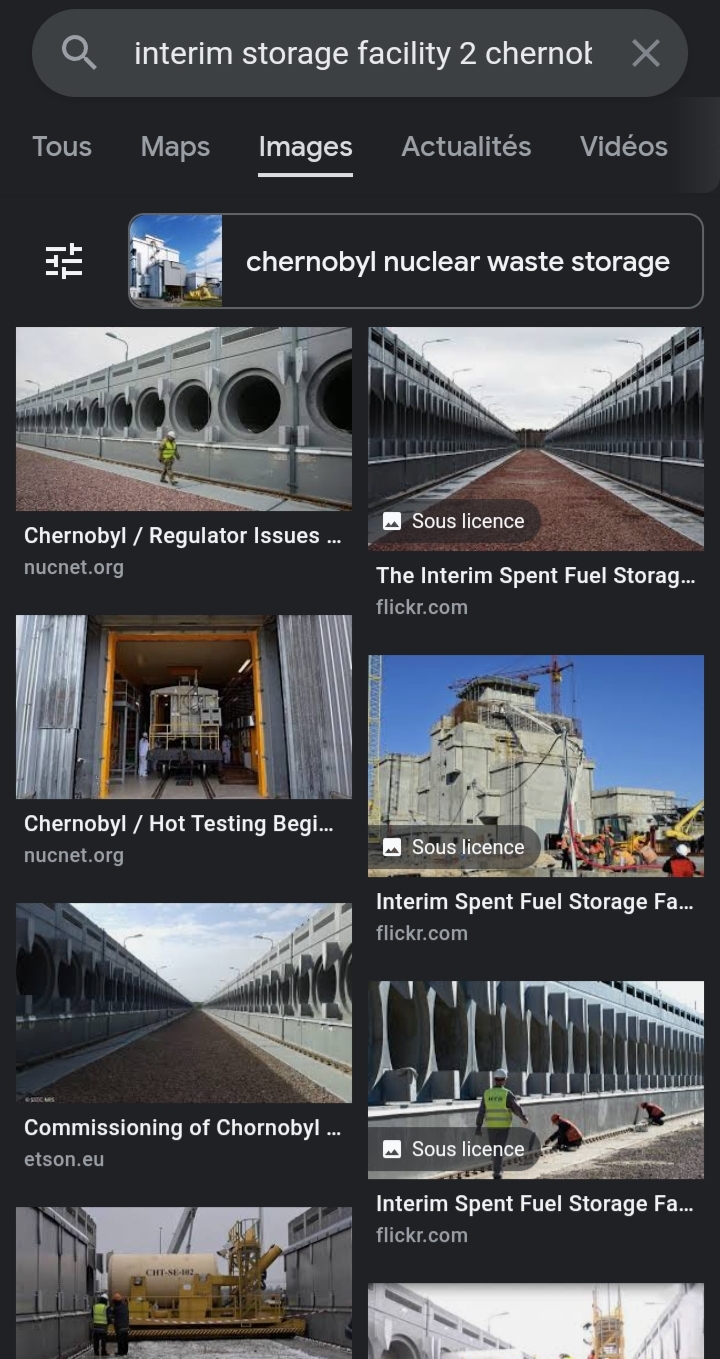Open the Chernobyl / Regulator Issues image result
This screenshot has height=1359, width=720.
pyautogui.click(x=184, y=419)
